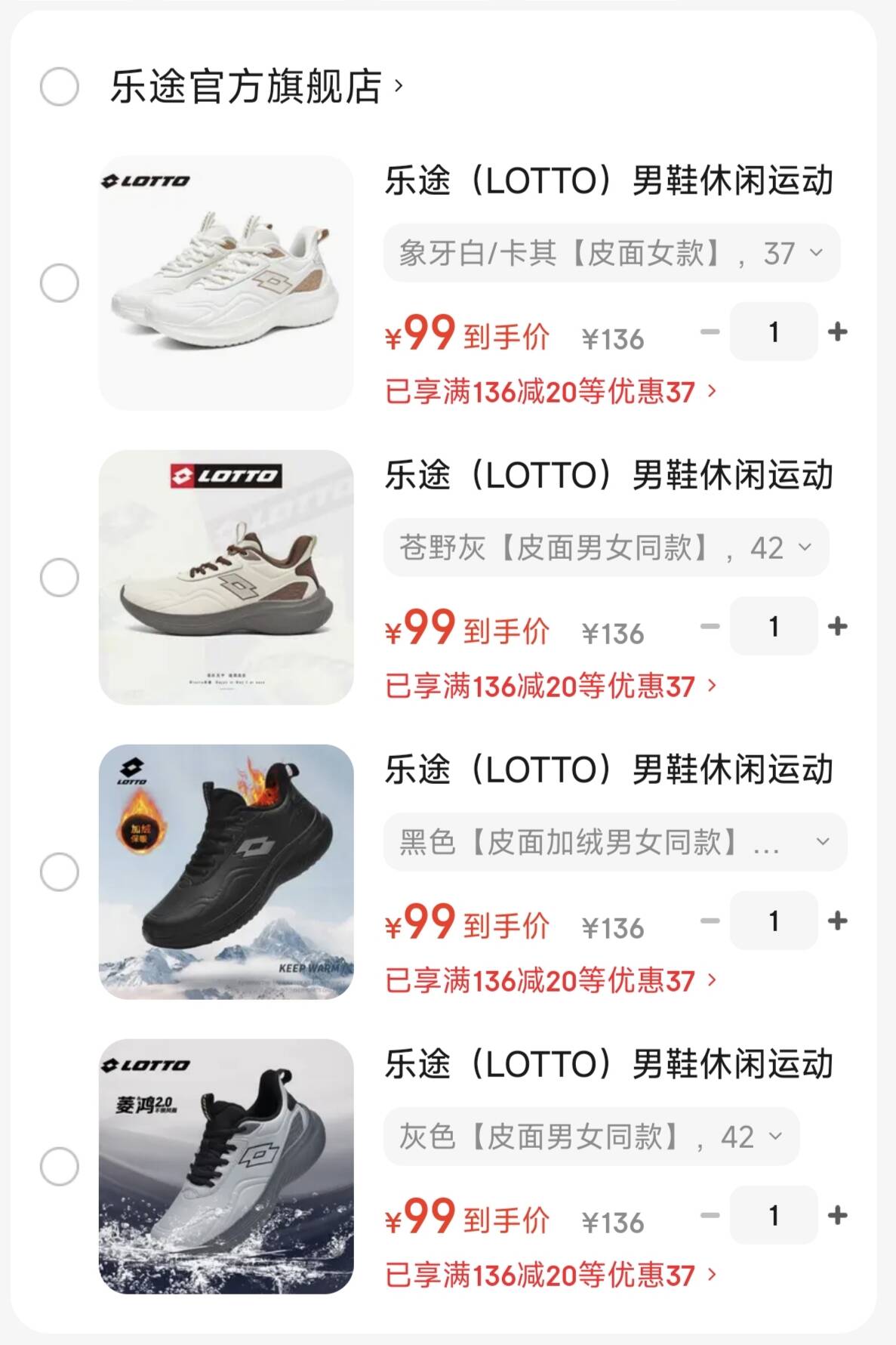View discount details for the 象牙白/卡其 shoes
The width and height of the screenshot is (896, 1345).
click(550, 391)
